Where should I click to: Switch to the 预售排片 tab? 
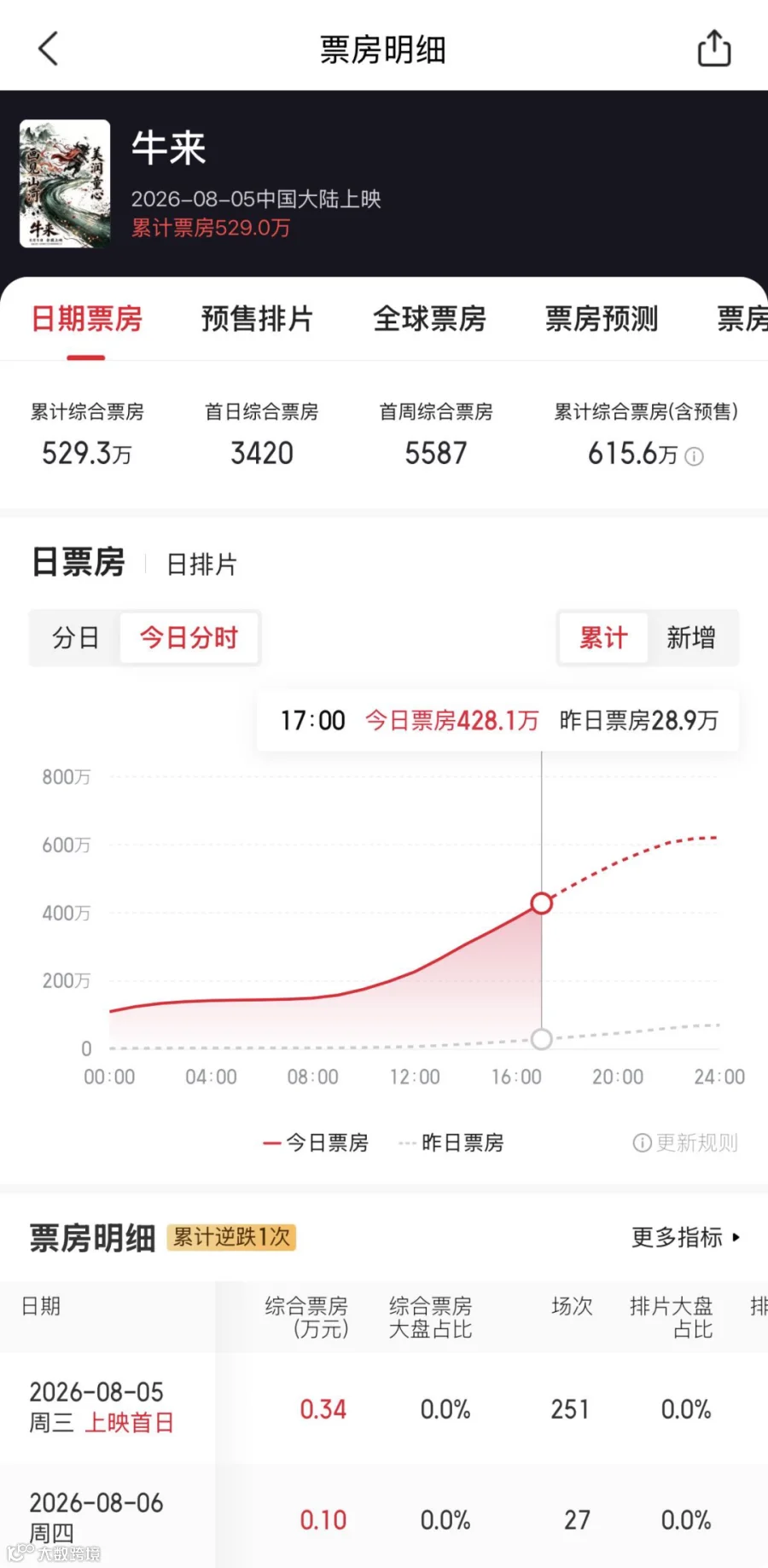tap(257, 319)
